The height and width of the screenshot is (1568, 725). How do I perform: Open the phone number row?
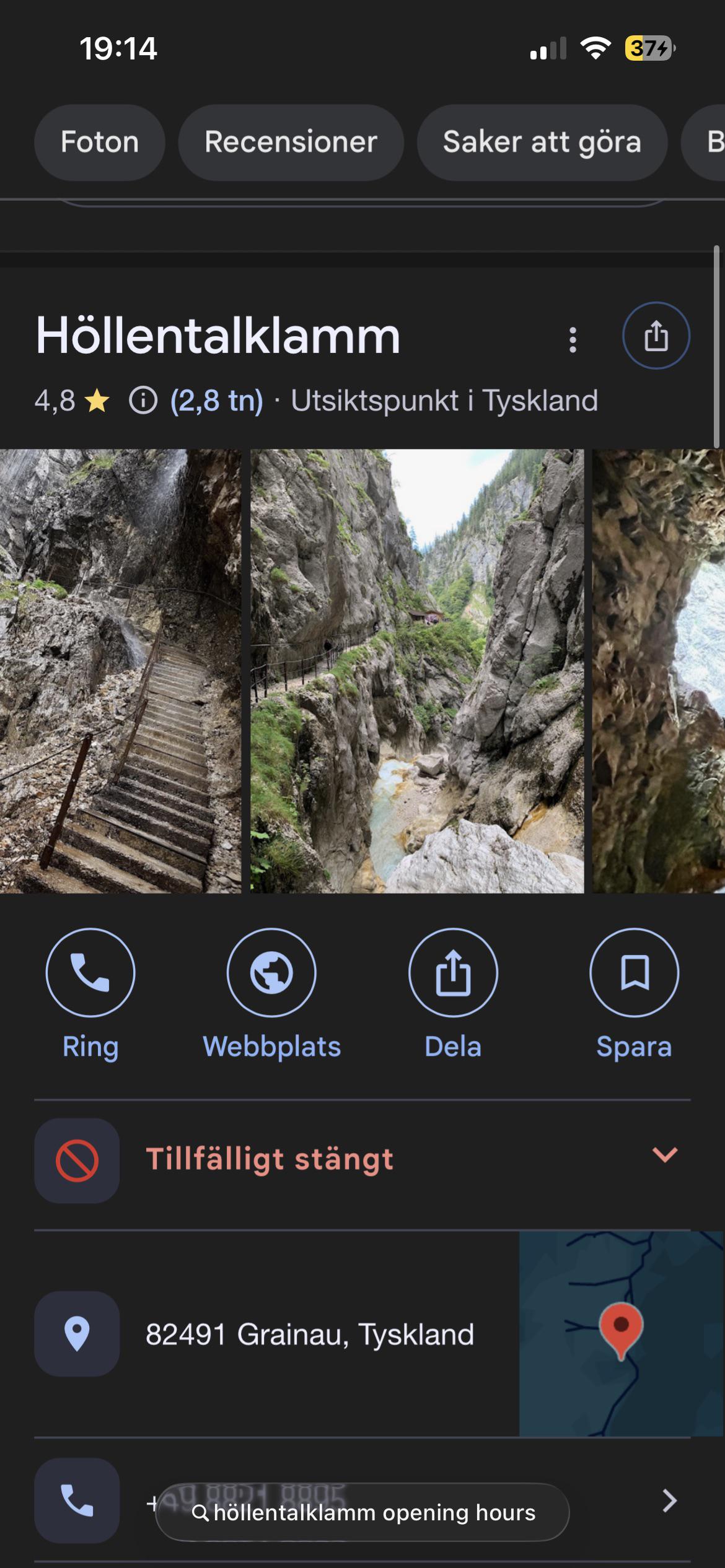[669, 1501]
